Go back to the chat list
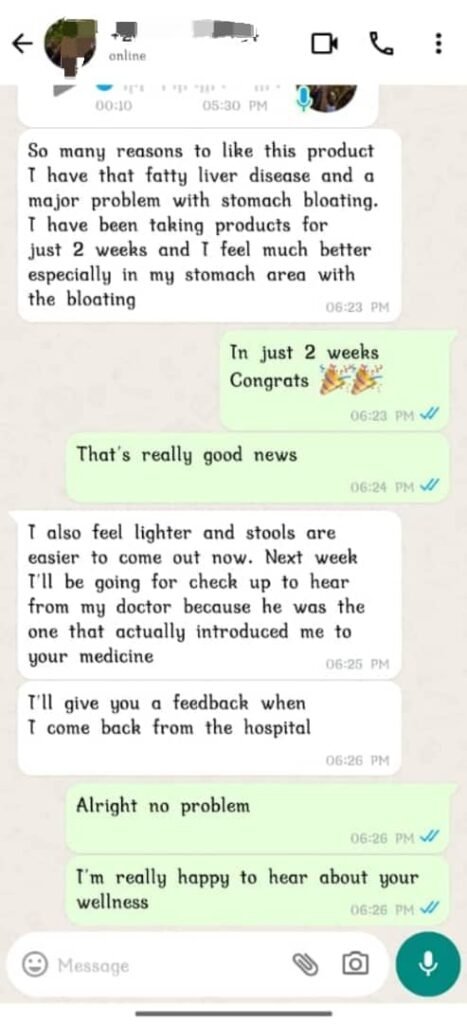The image size is (467, 1024). pyautogui.click(x=22, y=44)
